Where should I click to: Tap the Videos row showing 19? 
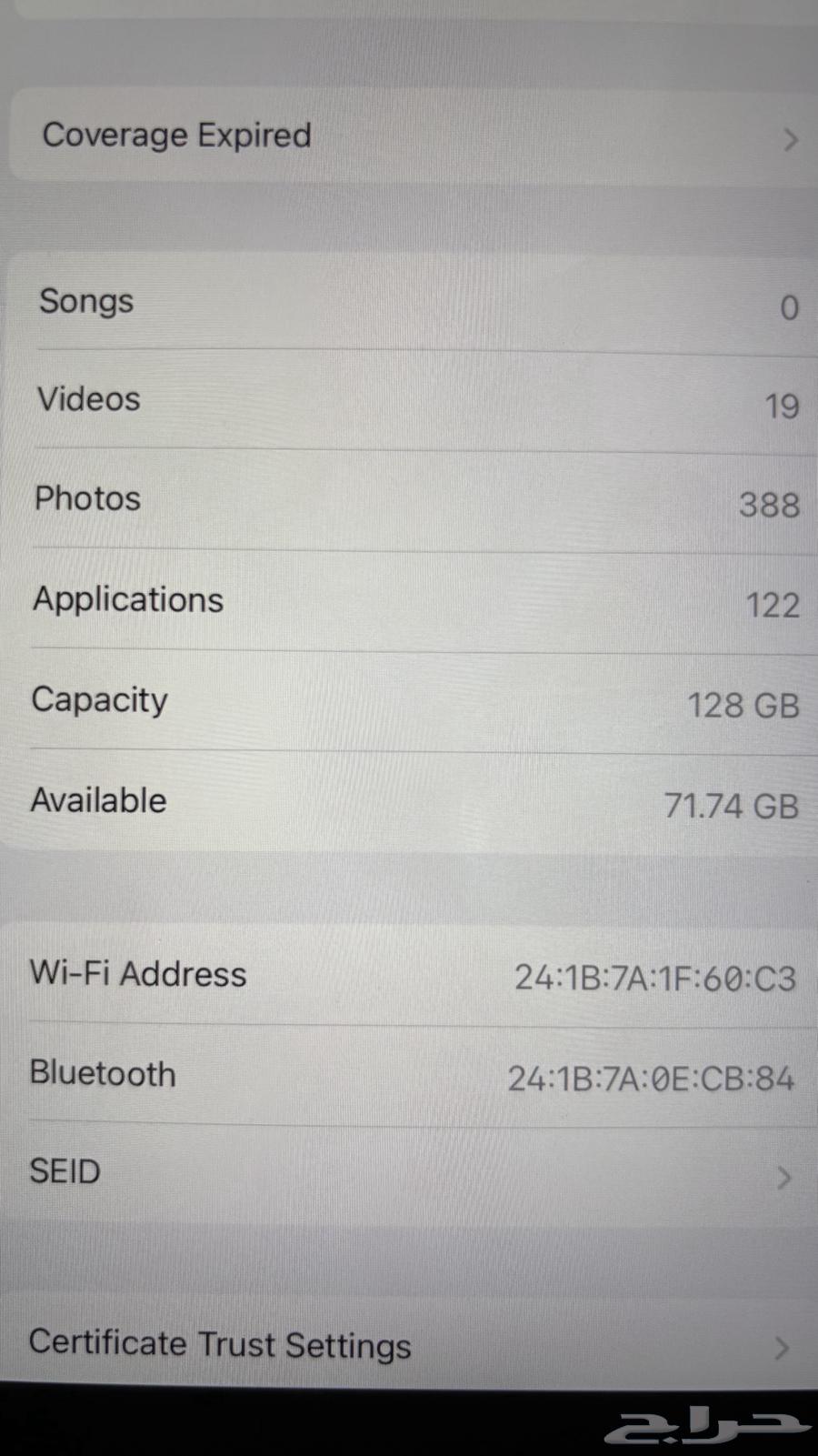(x=409, y=403)
